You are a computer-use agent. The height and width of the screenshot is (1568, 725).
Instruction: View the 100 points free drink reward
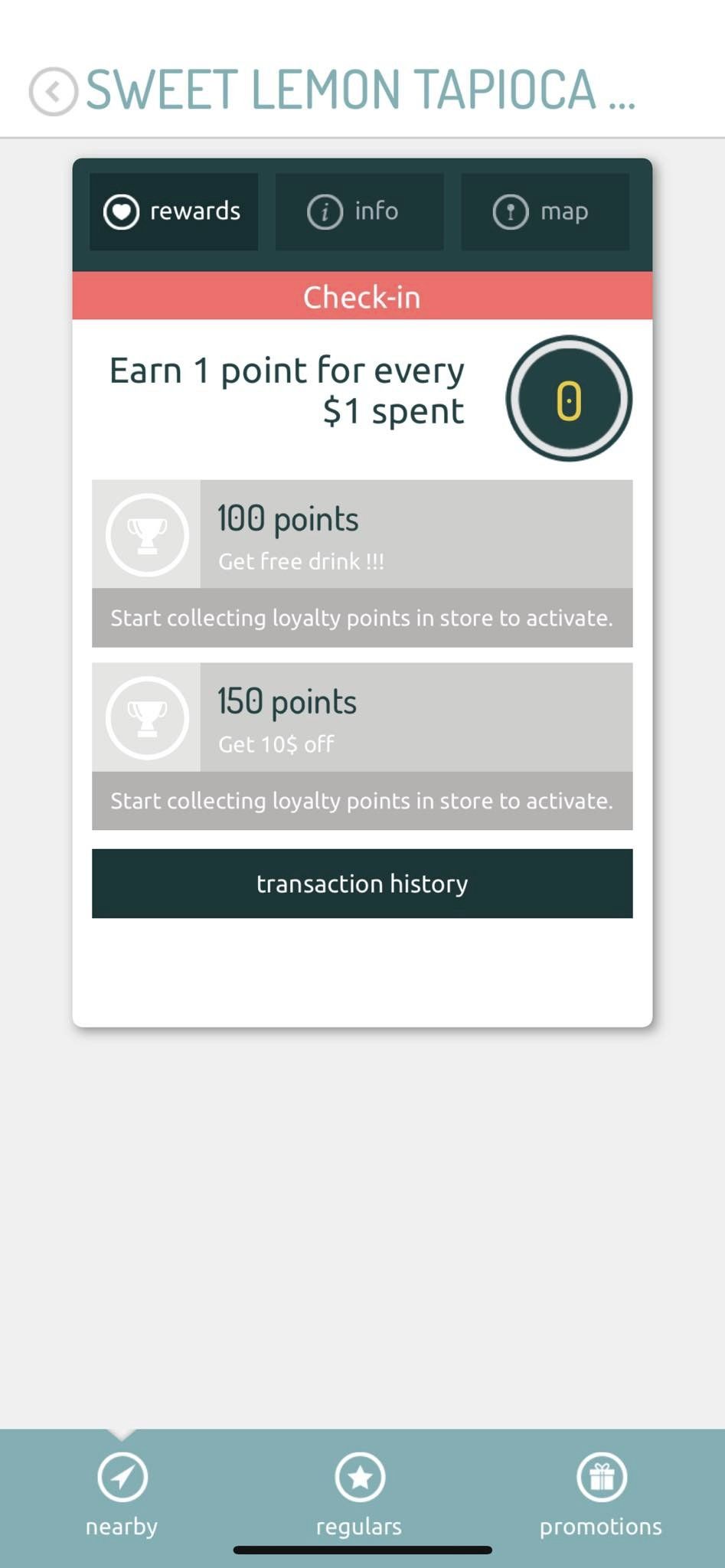click(362, 535)
